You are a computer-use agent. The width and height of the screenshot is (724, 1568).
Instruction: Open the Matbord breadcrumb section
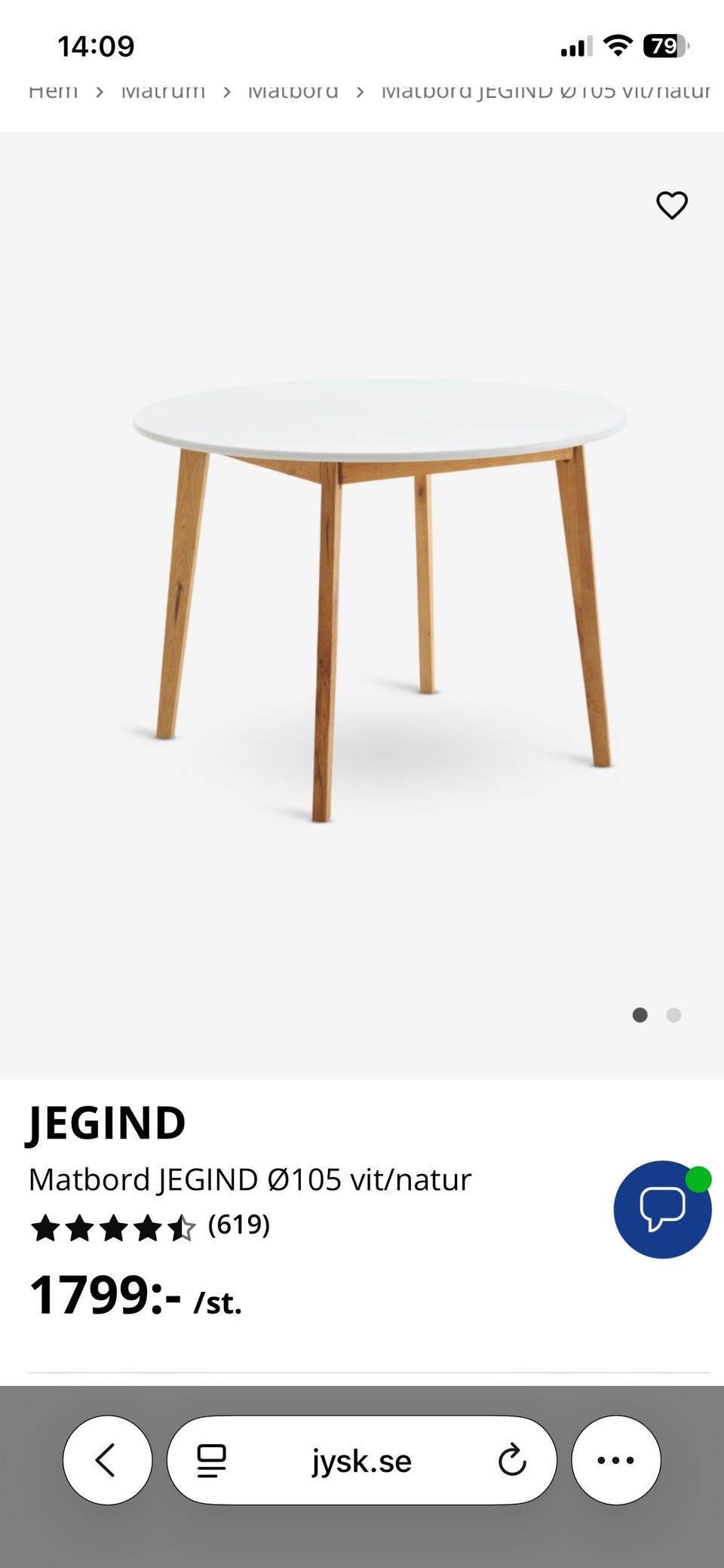(x=294, y=91)
